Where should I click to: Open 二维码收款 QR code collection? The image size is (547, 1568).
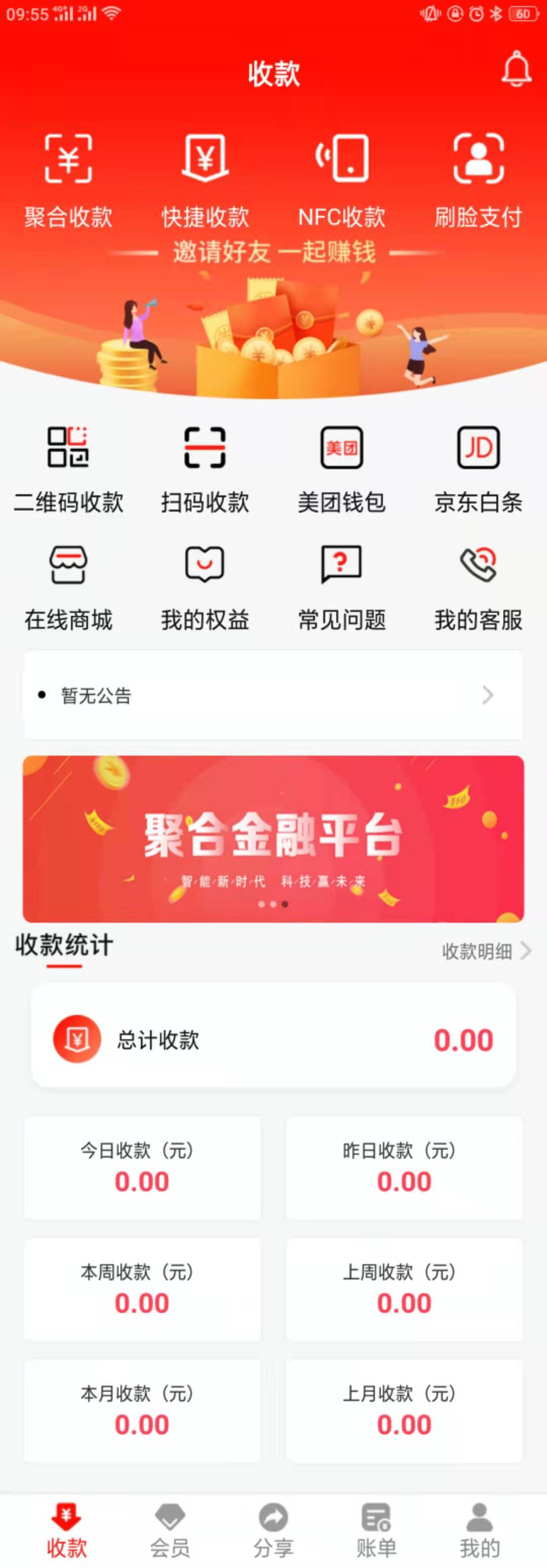[x=68, y=468]
